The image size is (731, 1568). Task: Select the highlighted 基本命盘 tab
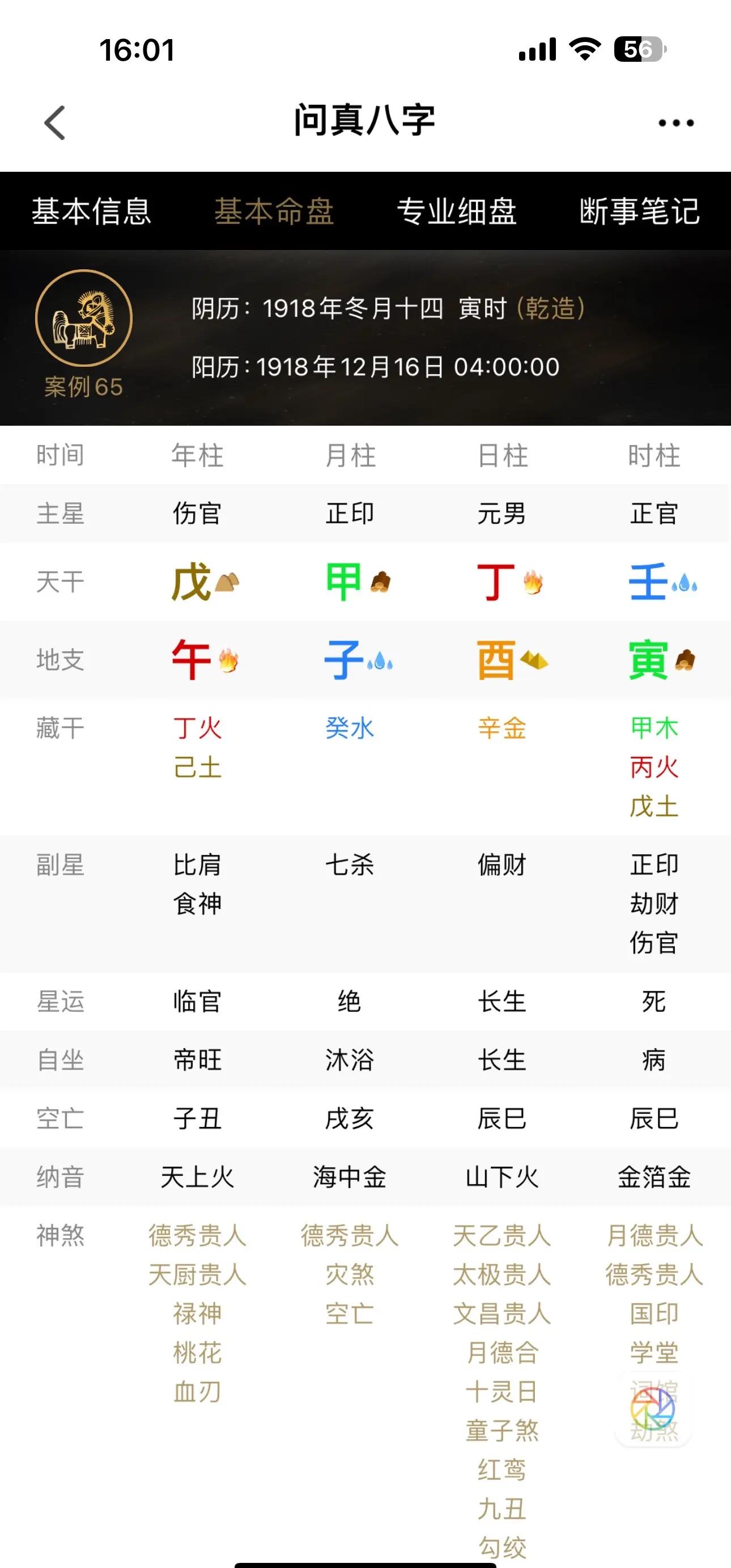(275, 212)
